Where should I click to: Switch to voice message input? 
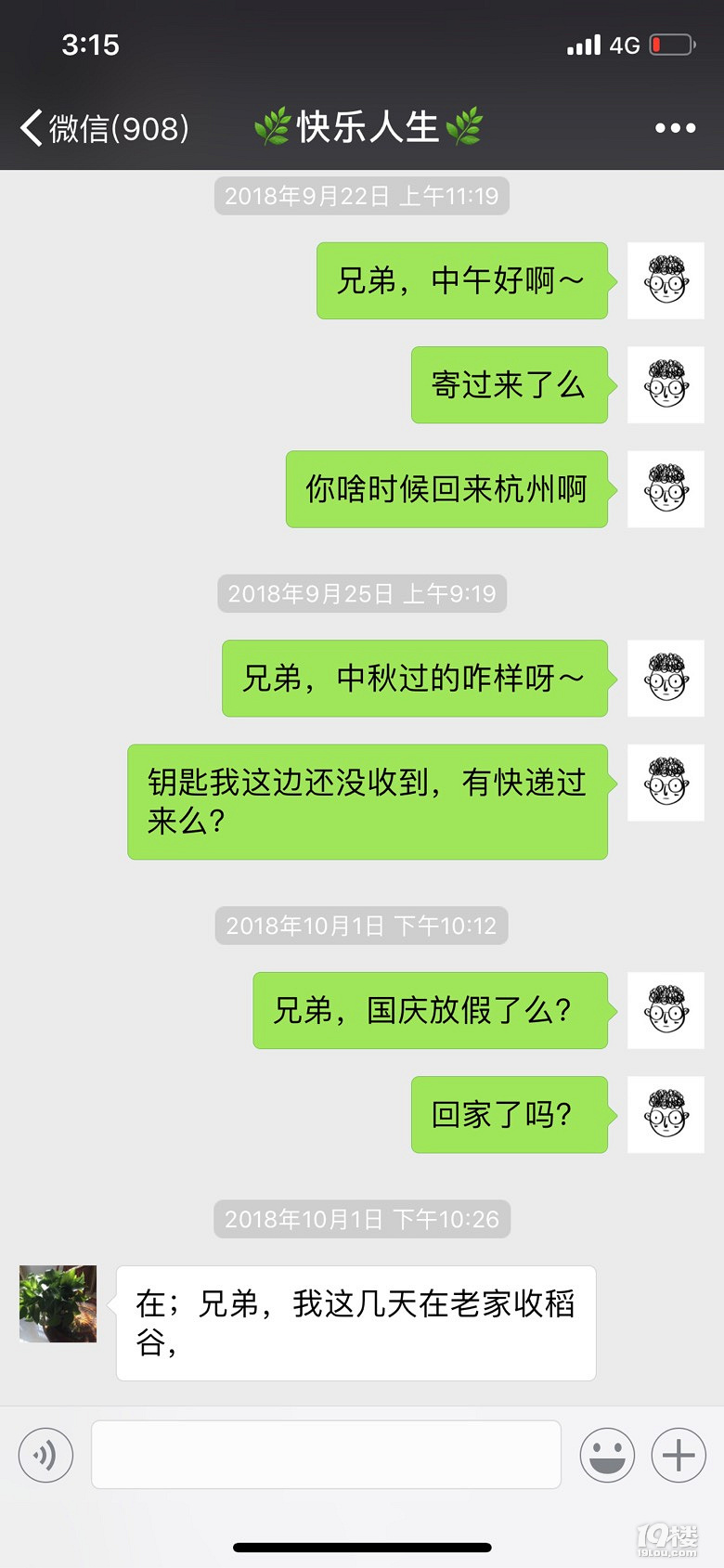(x=45, y=1455)
